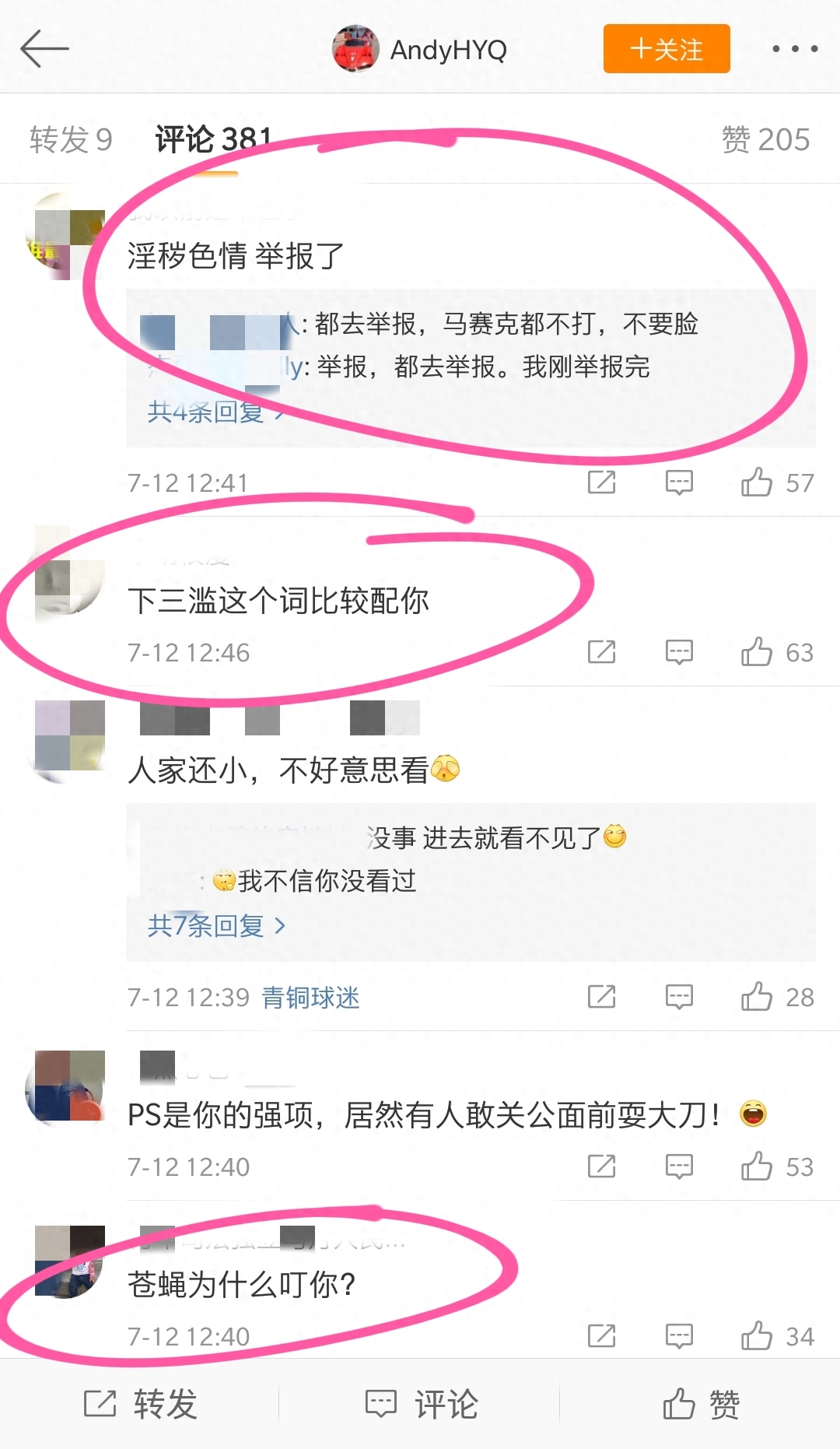Switch to the 赞 205 tab
840x1449 pixels.
tap(765, 140)
